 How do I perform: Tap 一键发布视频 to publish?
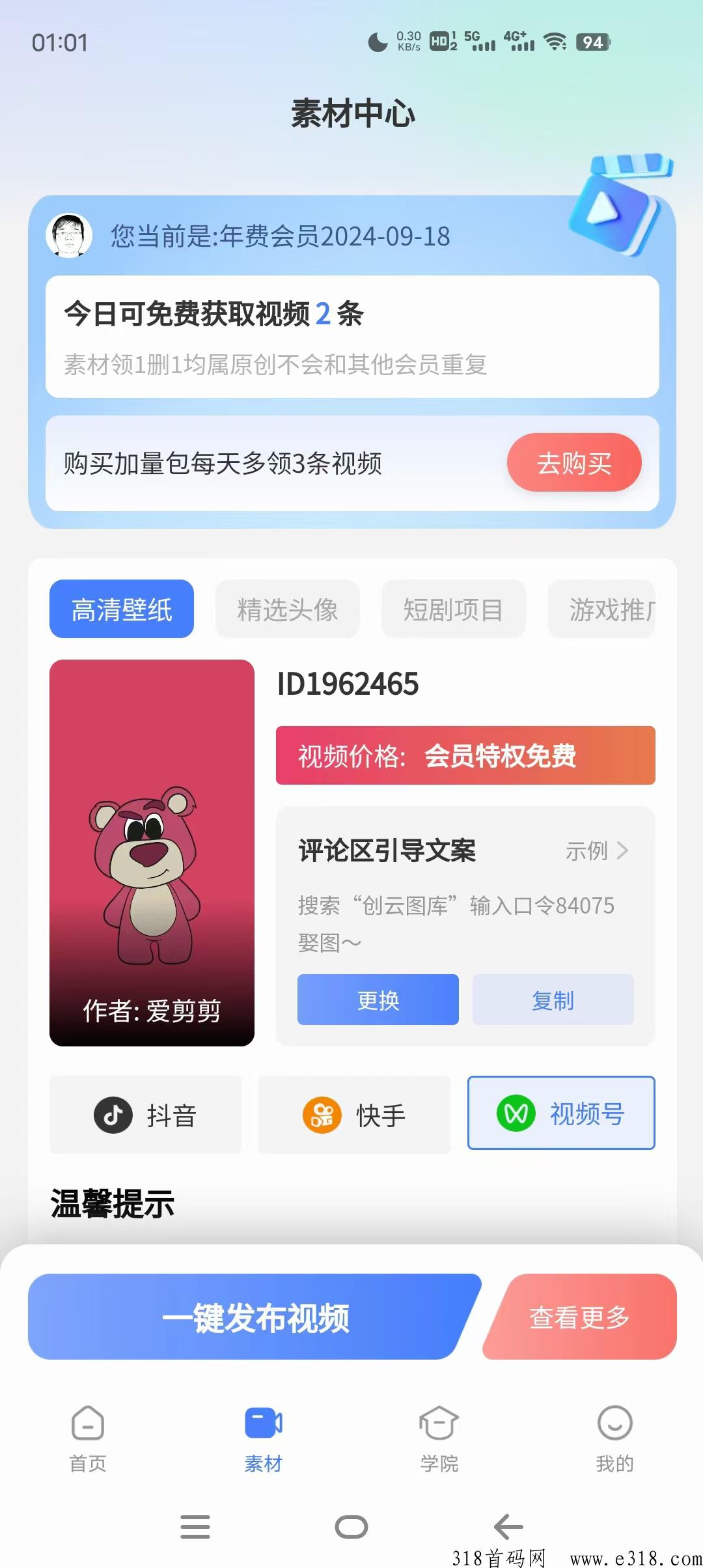pos(255,1317)
